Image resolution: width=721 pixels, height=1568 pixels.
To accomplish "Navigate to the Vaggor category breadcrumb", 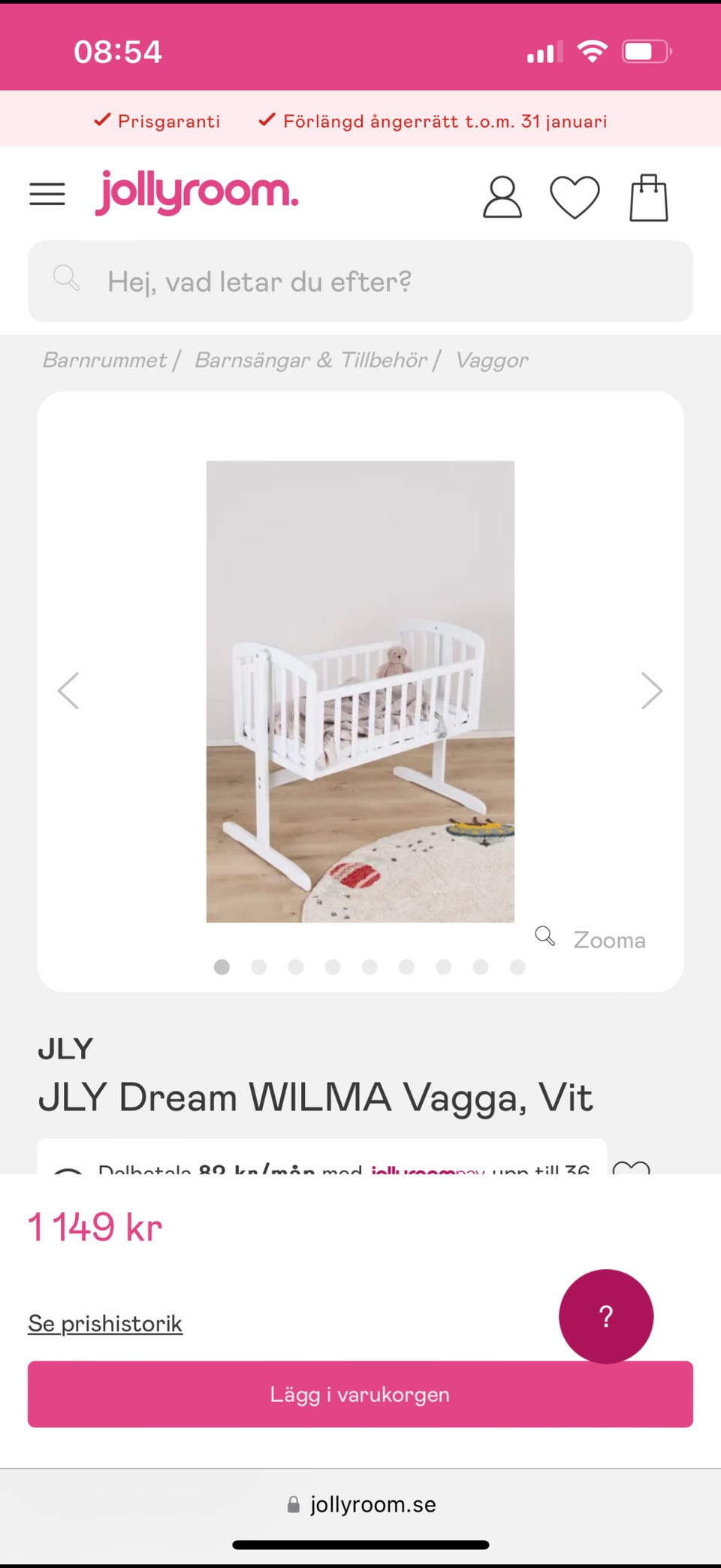I will pyautogui.click(x=492, y=361).
